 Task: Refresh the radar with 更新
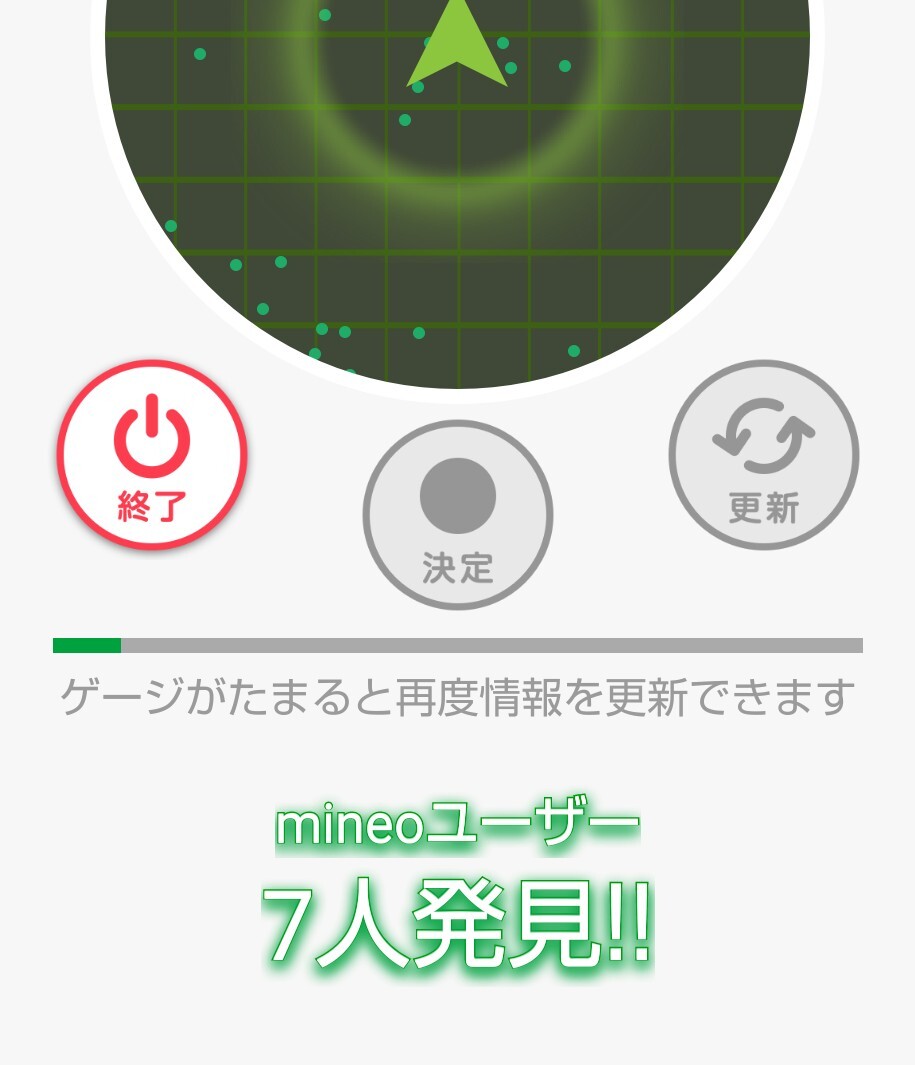pyautogui.click(x=764, y=455)
